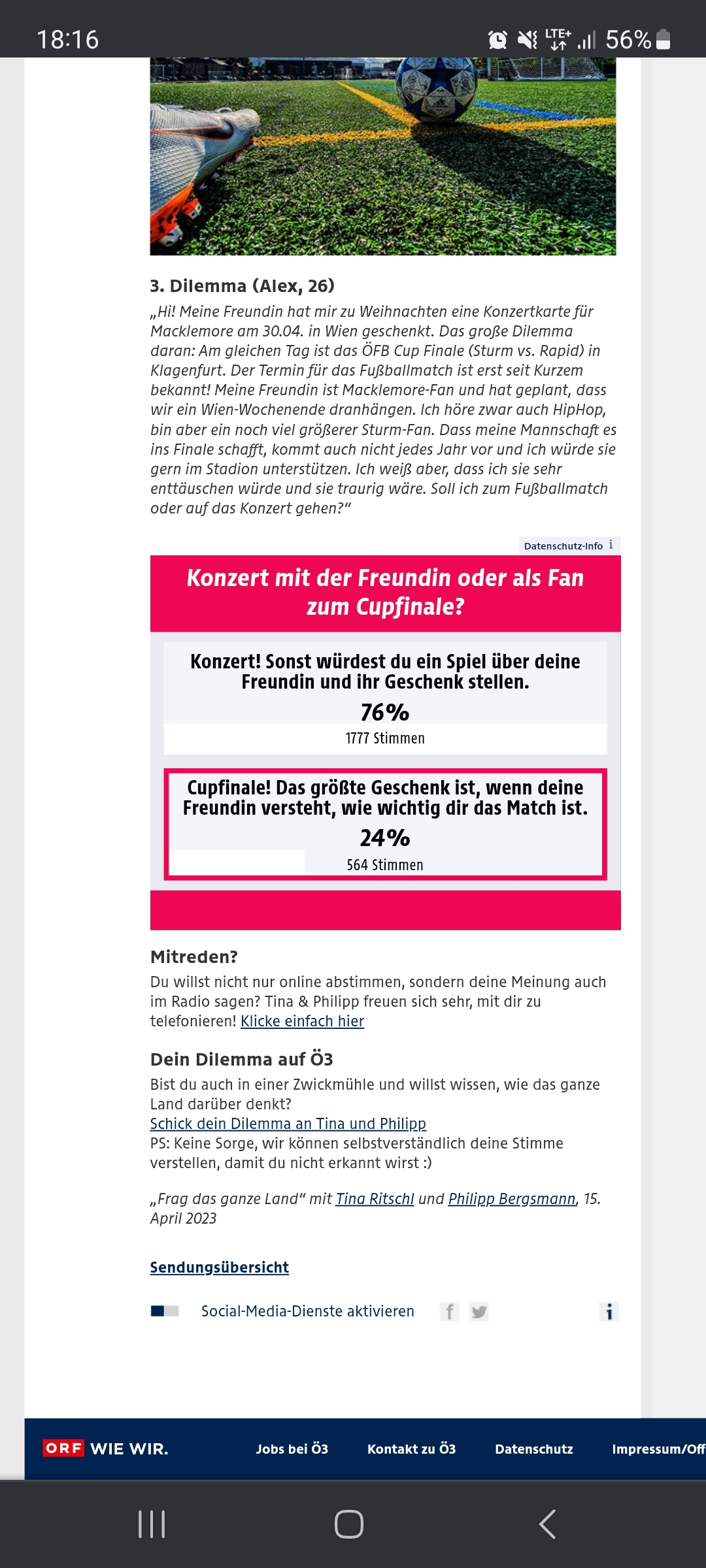Open the social media info icon
This screenshot has width=706, height=1568.
[x=609, y=1311]
